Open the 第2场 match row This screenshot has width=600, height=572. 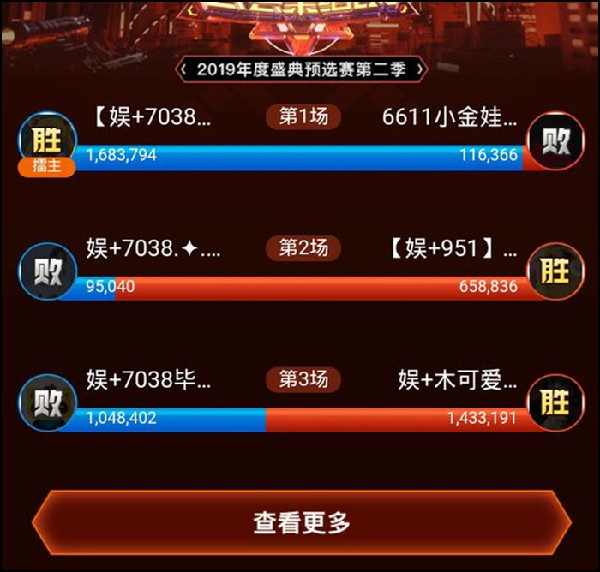click(x=302, y=248)
